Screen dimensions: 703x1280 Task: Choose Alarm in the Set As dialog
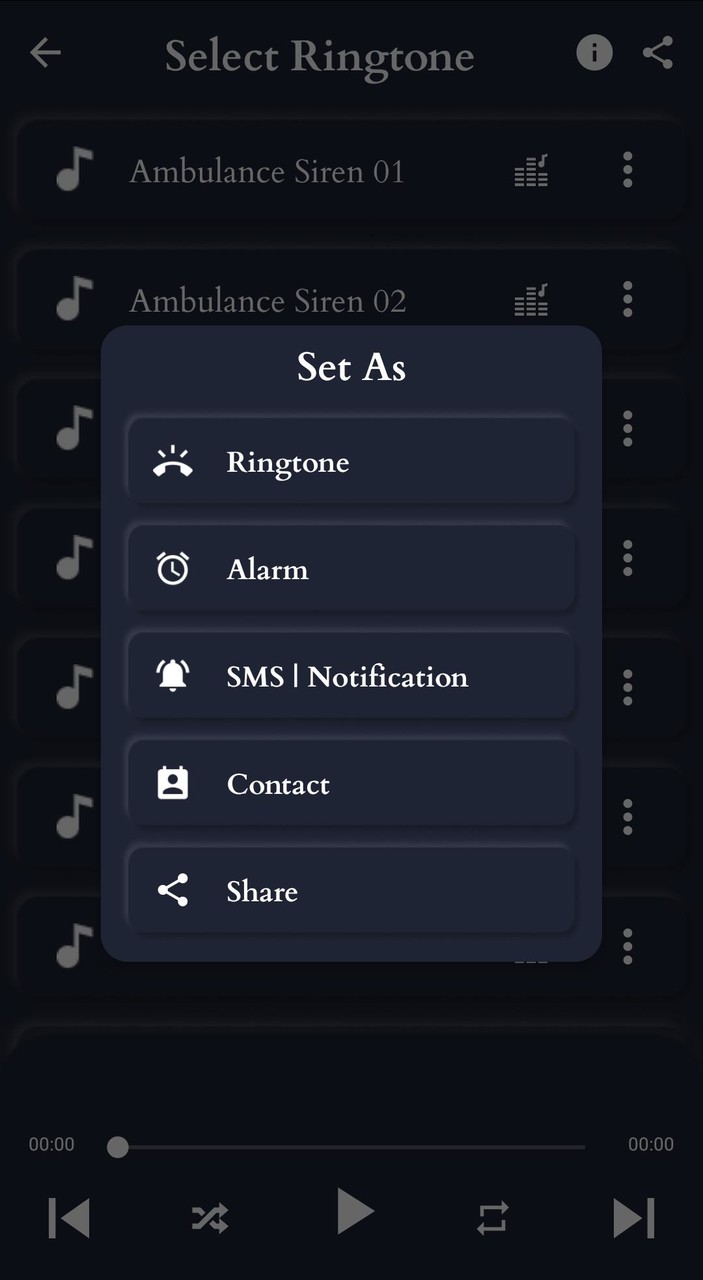click(351, 569)
